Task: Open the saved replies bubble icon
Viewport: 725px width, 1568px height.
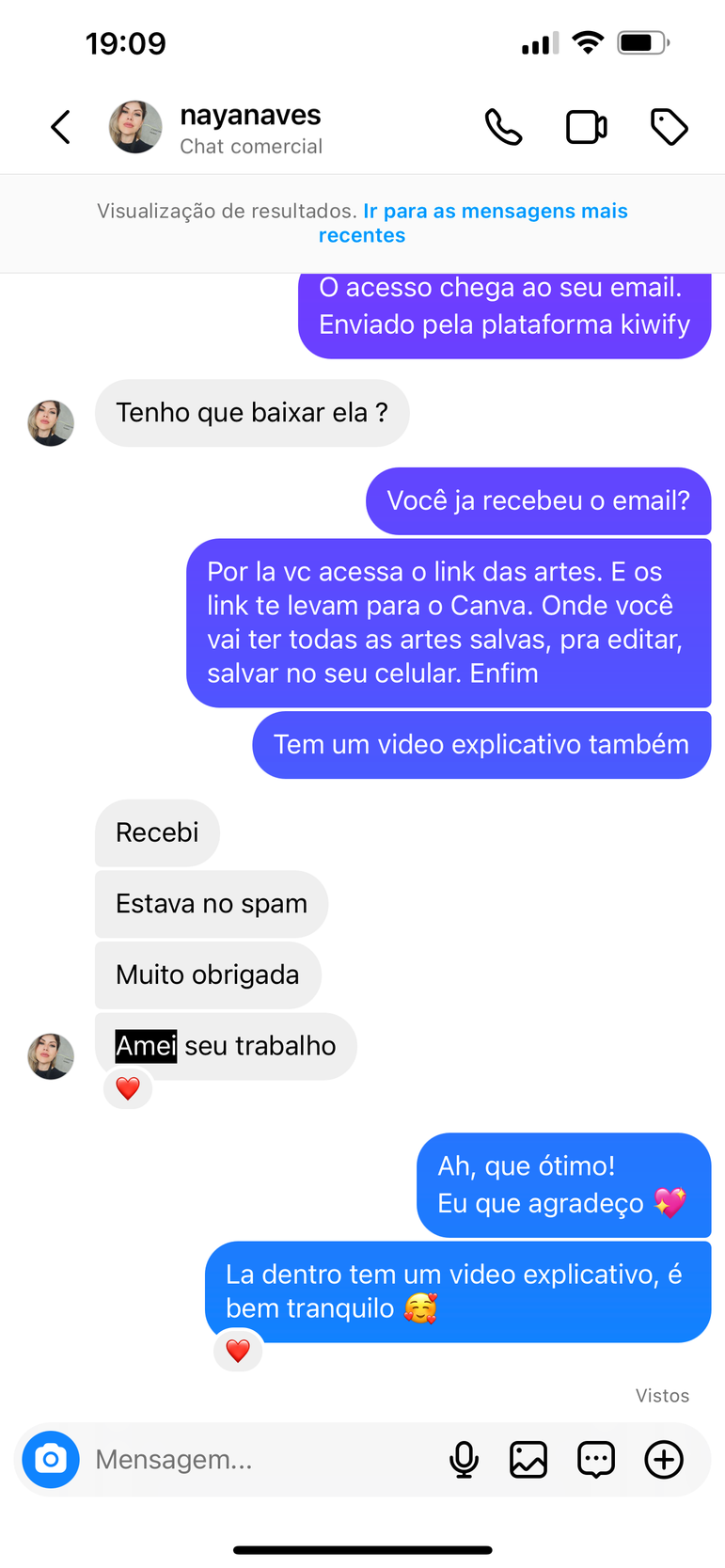Action: pos(596,1459)
